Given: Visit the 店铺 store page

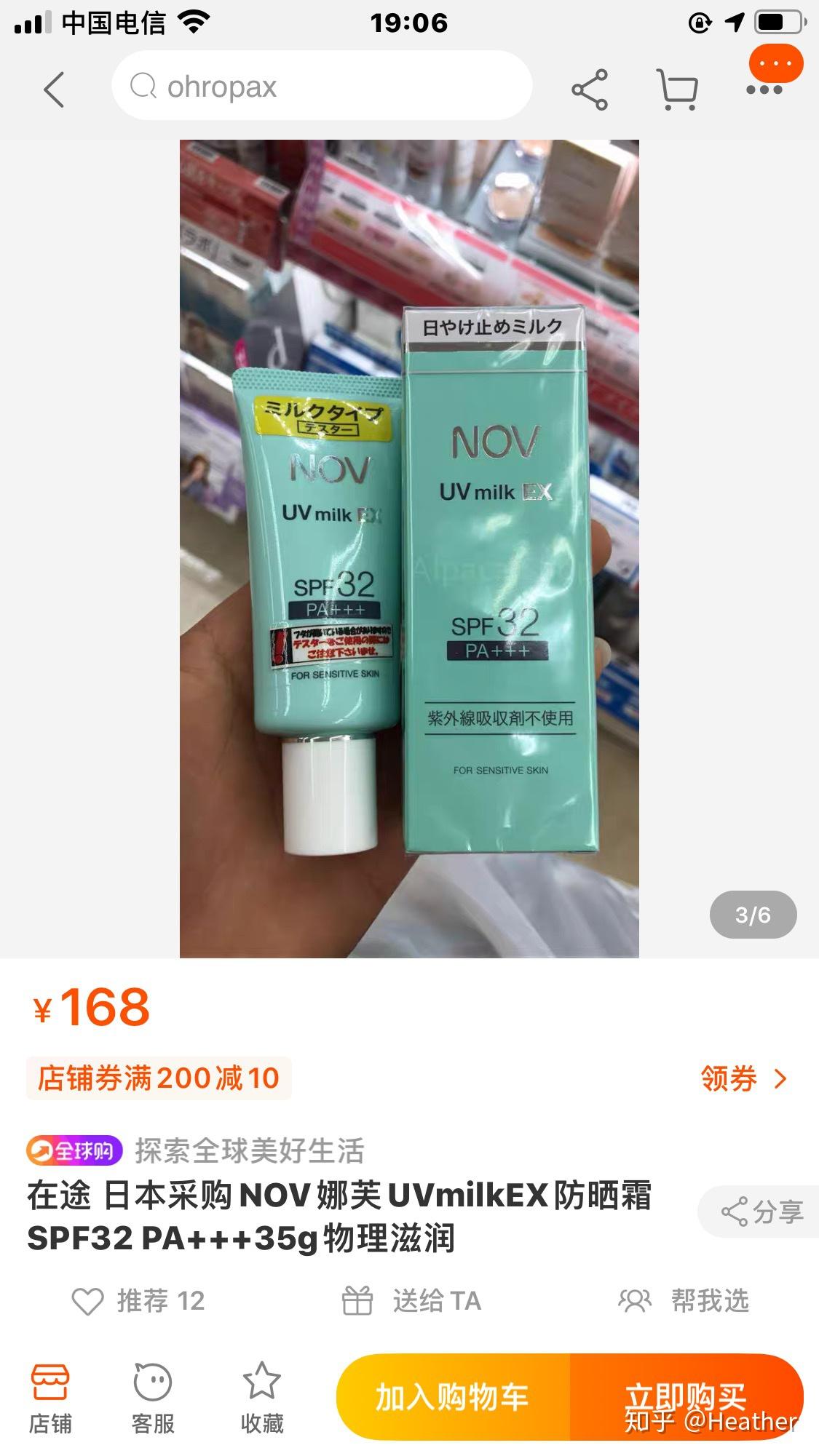Looking at the screenshot, I should tap(50, 1399).
